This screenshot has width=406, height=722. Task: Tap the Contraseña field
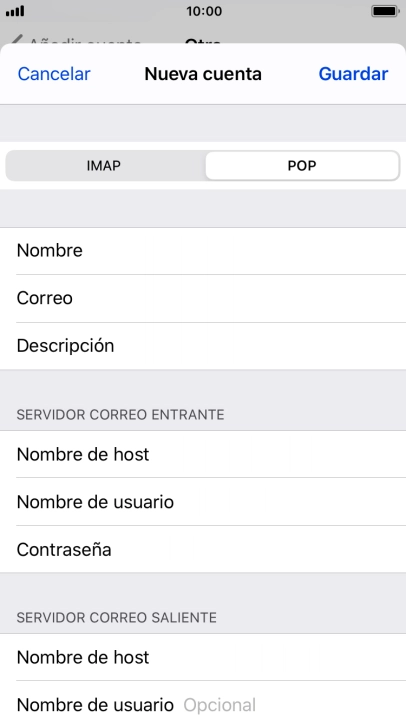[x=203, y=549]
